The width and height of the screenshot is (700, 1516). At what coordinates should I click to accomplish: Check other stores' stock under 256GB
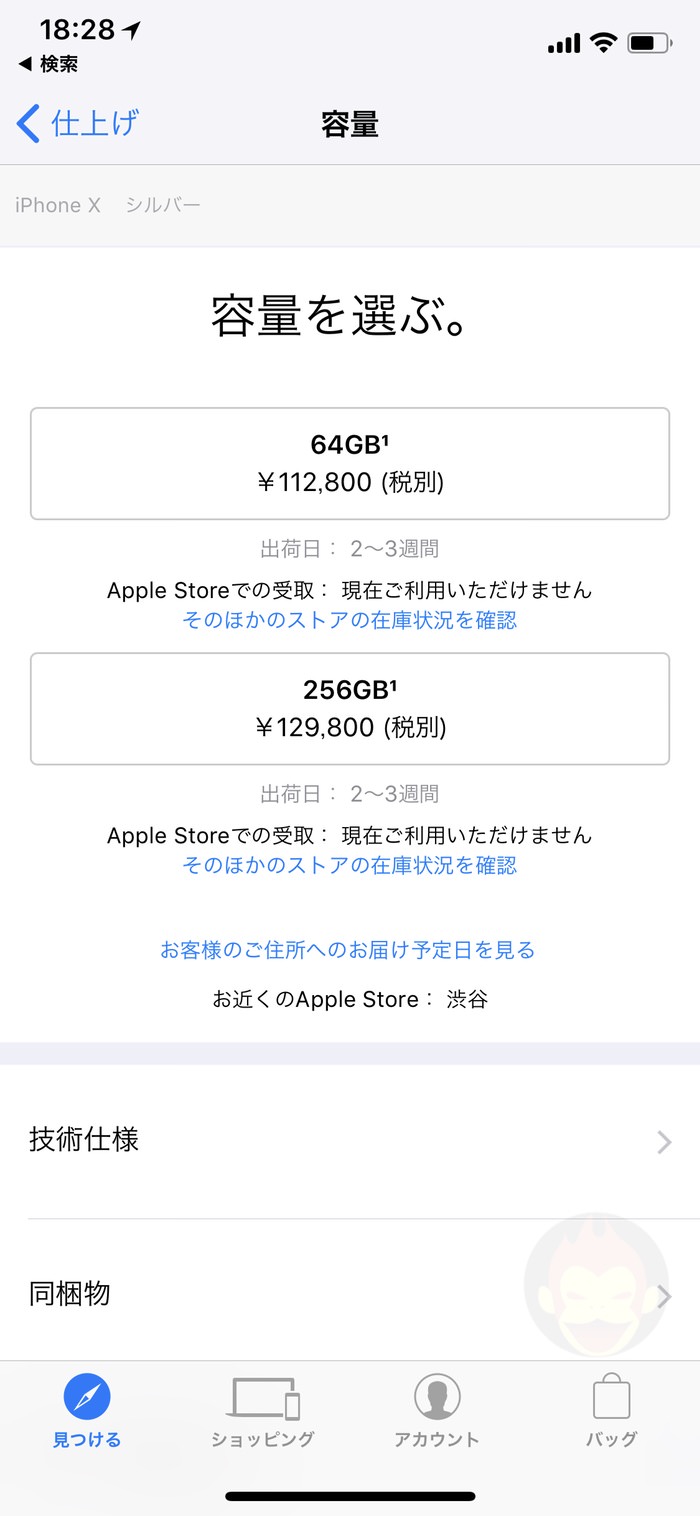[350, 865]
